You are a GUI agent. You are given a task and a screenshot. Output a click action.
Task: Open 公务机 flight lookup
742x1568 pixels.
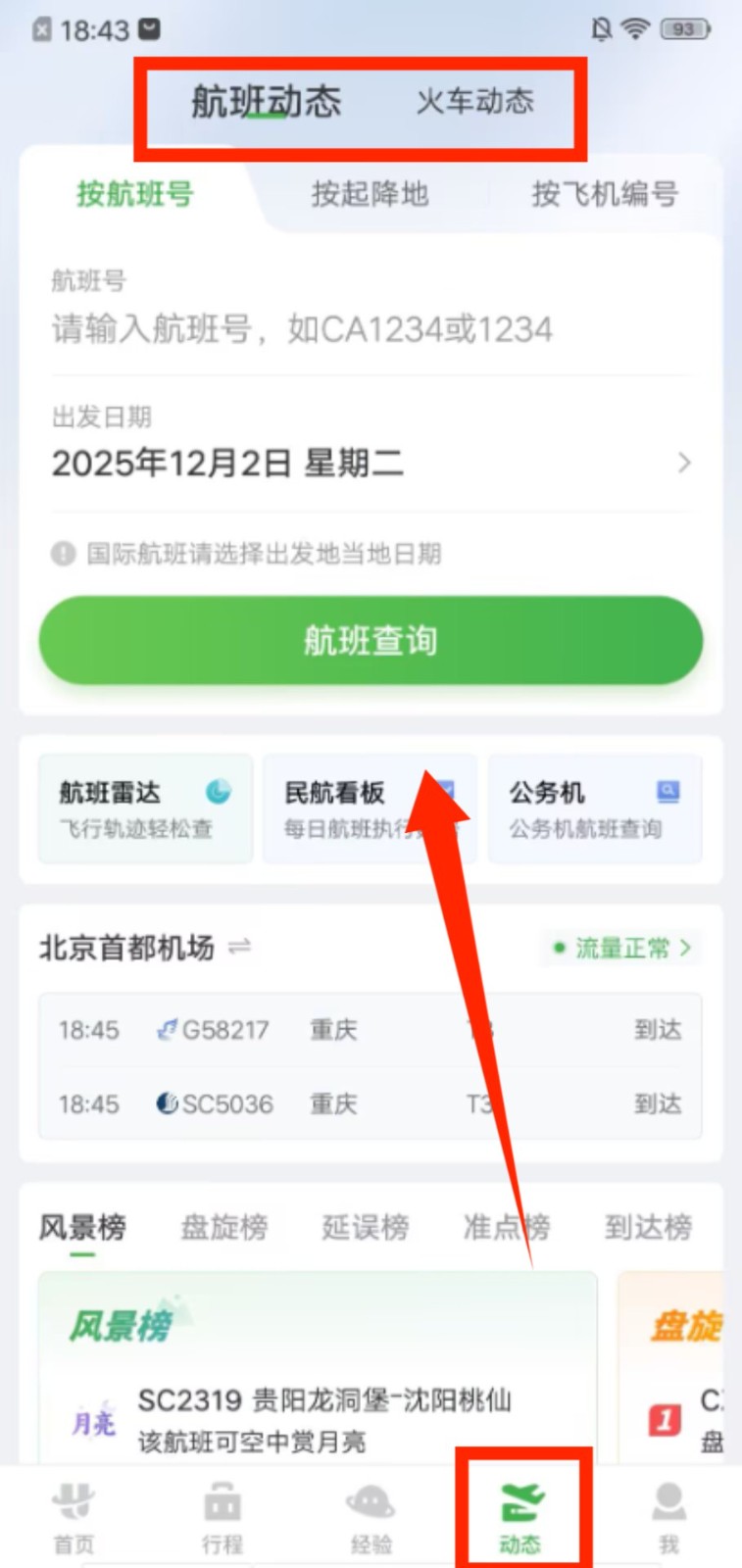coord(594,808)
